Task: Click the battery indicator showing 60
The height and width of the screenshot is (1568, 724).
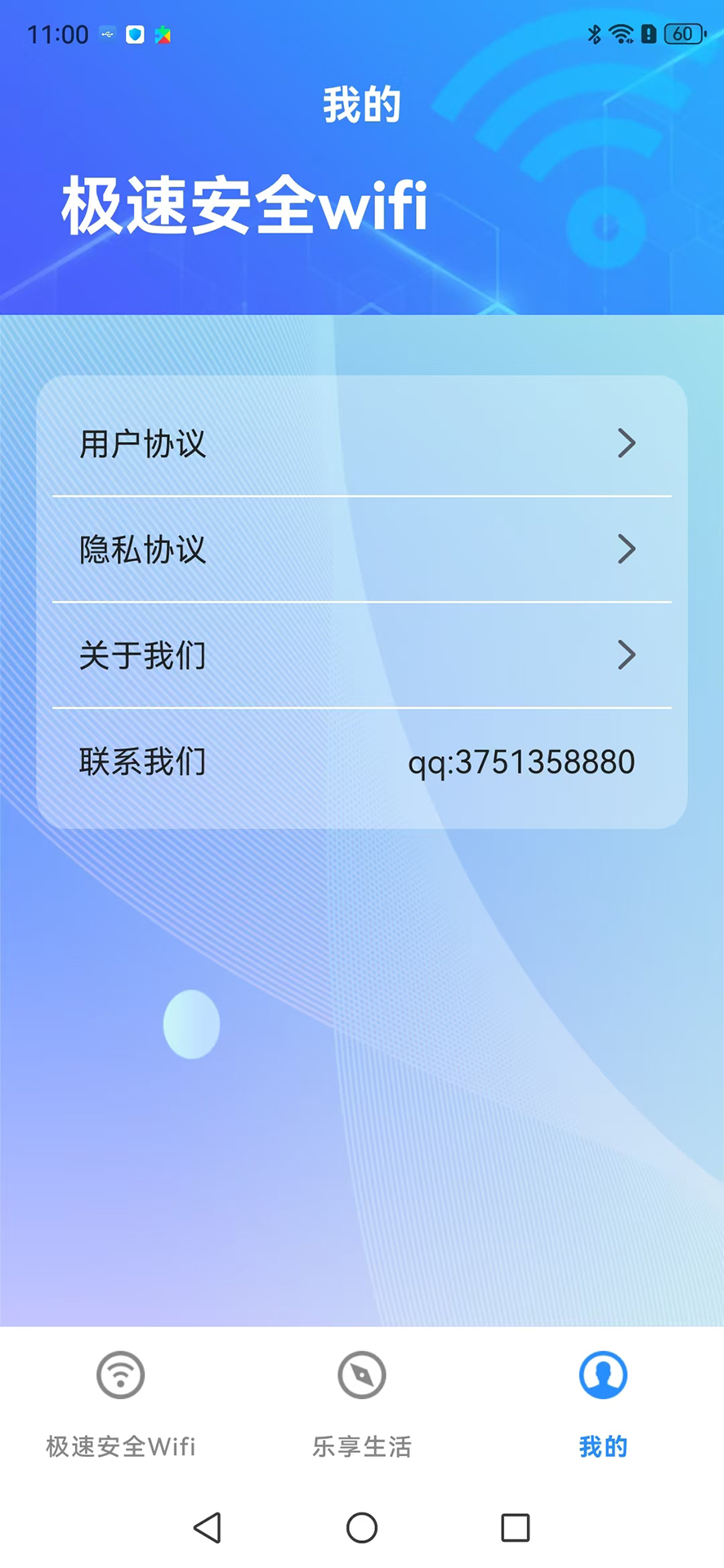Action: [682, 34]
